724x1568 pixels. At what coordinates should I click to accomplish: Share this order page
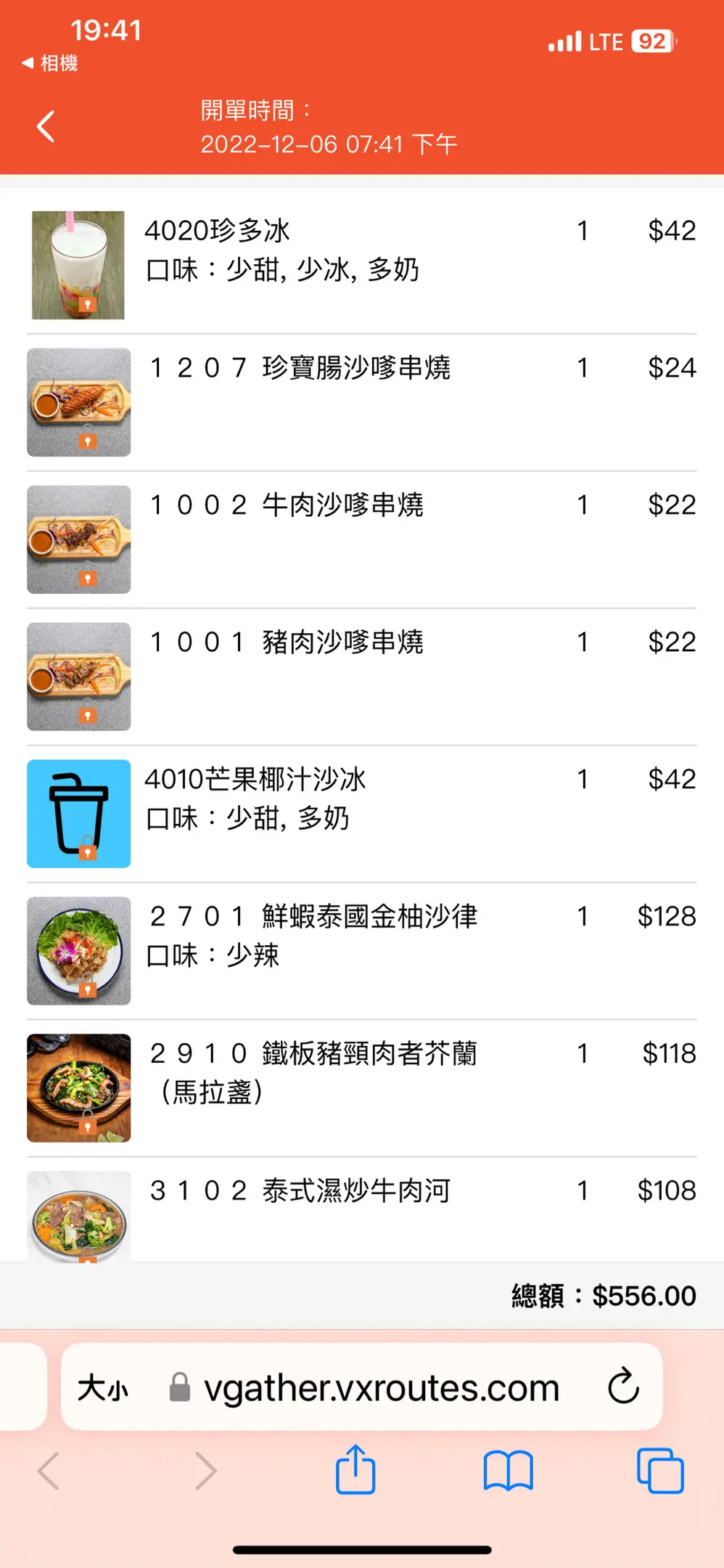coord(355,1470)
